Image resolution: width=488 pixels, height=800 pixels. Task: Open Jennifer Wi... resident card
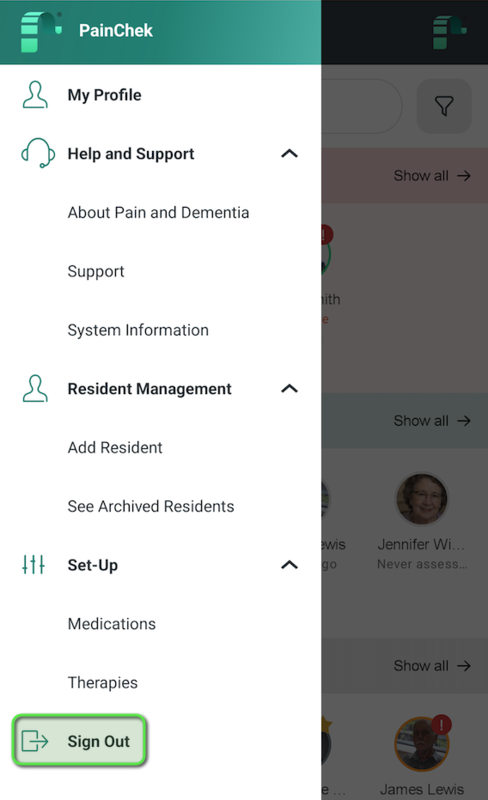coord(422,520)
